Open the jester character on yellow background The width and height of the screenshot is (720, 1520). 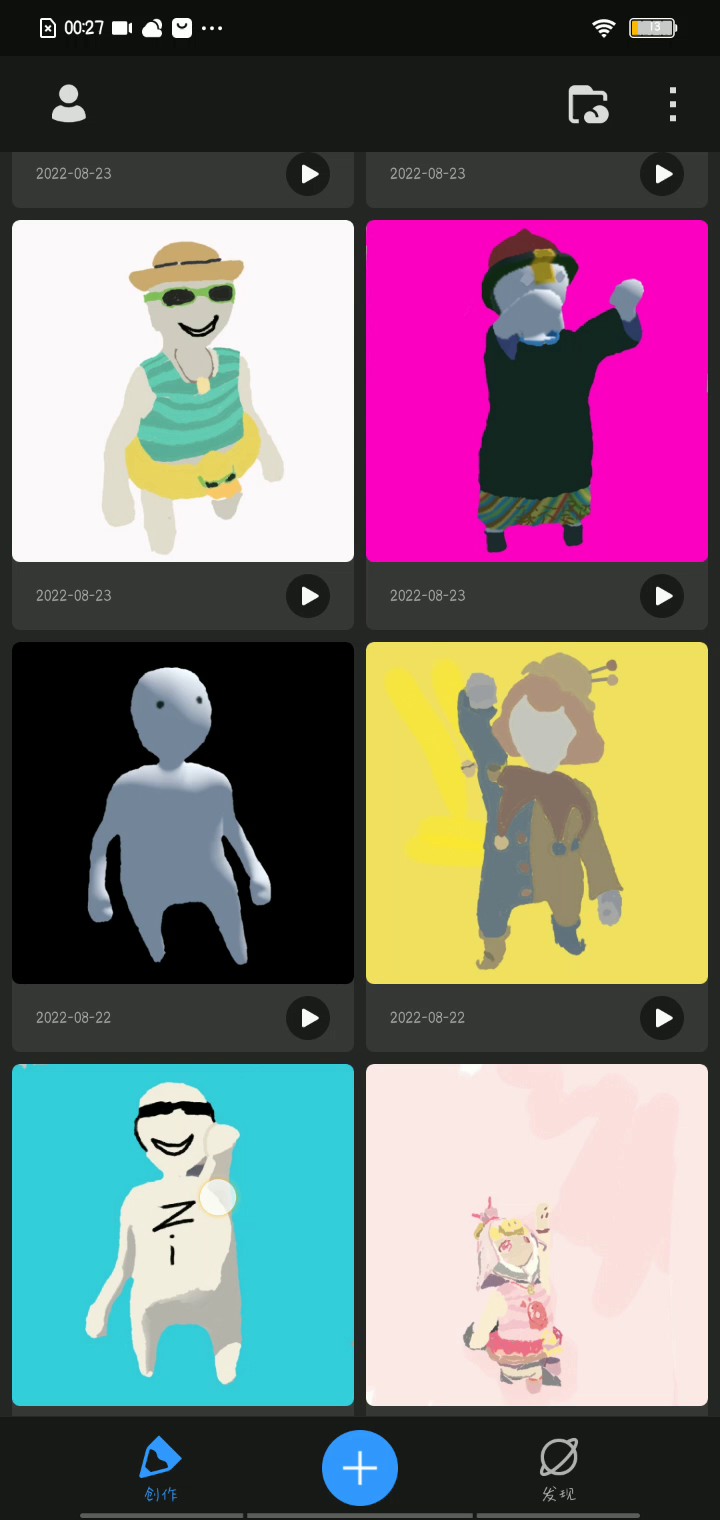537,813
